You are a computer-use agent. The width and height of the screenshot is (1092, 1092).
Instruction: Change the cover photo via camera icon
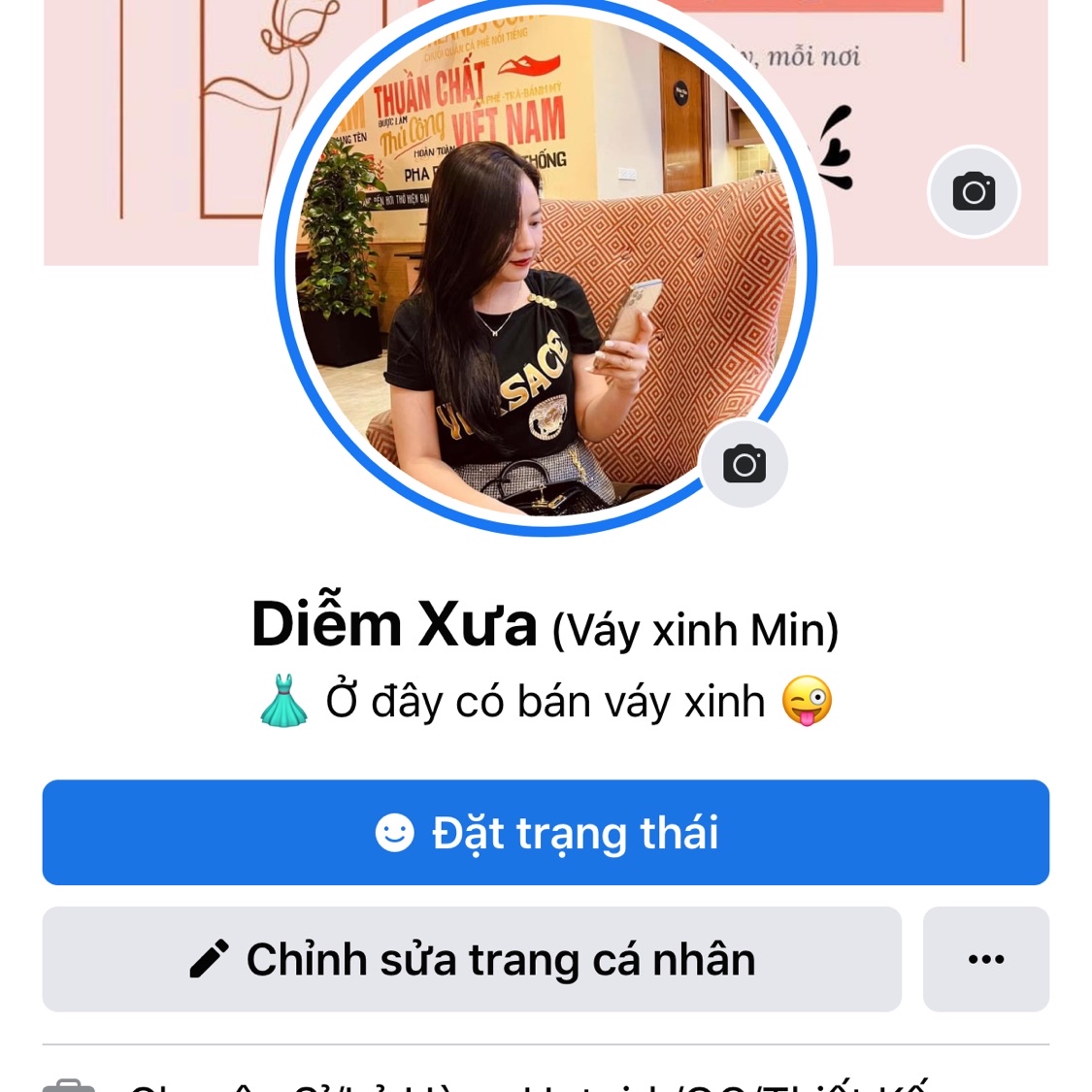(974, 192)
